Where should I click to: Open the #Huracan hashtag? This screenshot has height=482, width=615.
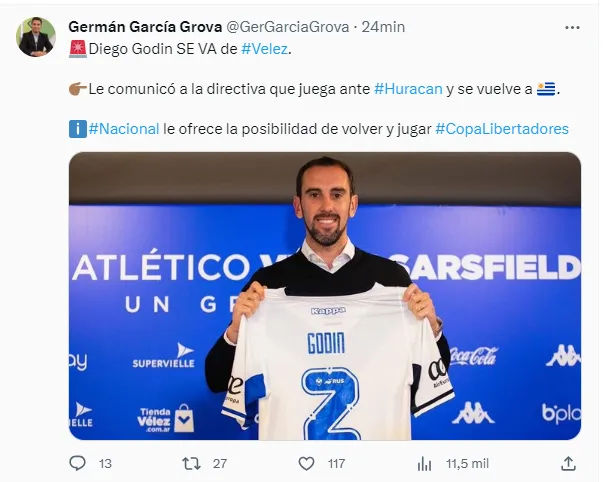[408, 88]
